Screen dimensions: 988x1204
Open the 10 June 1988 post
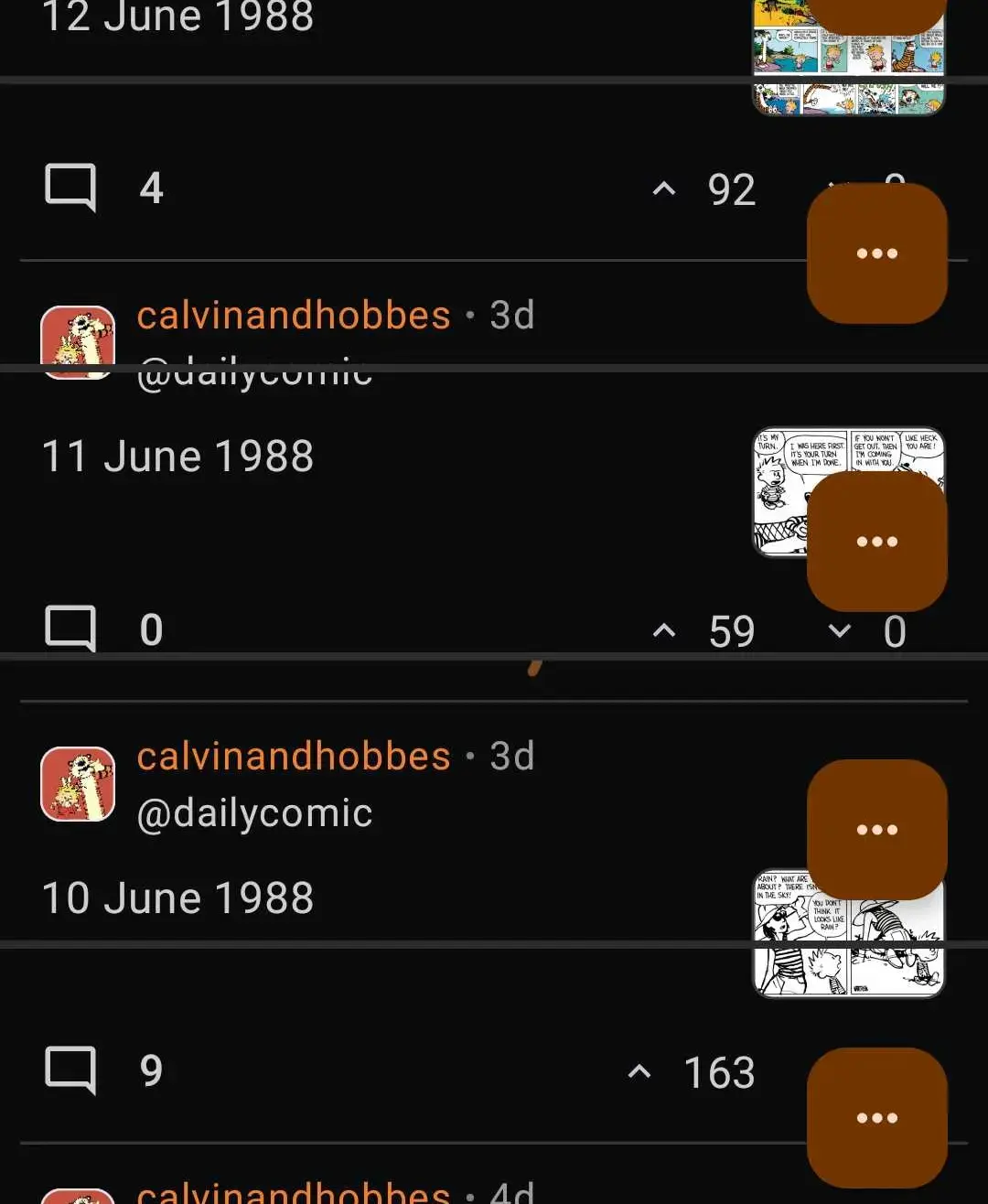[x=178, y=898]
